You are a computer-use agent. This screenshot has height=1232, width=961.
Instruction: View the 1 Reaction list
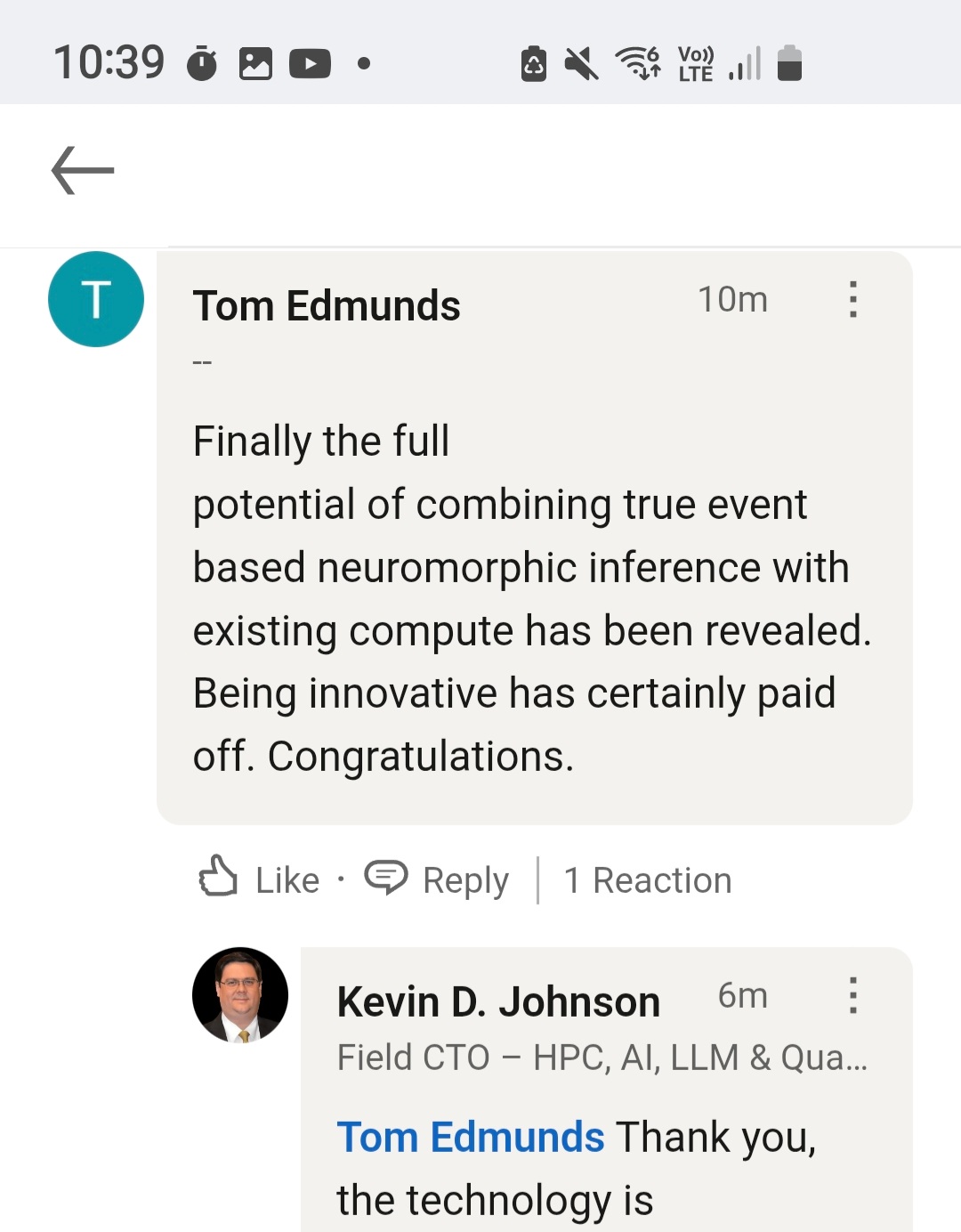pos(648,880)
